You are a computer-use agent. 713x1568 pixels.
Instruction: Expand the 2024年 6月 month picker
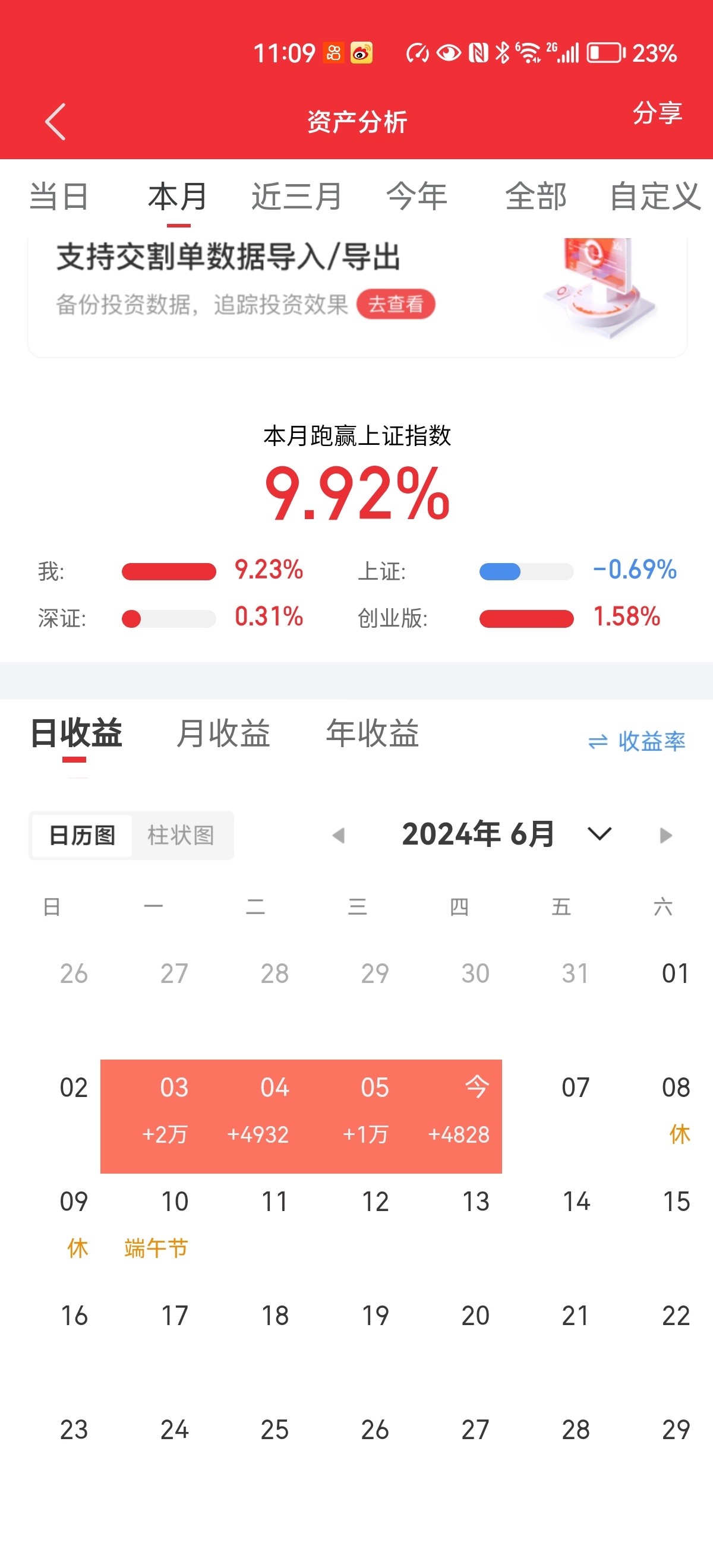[x=599, y=834]
